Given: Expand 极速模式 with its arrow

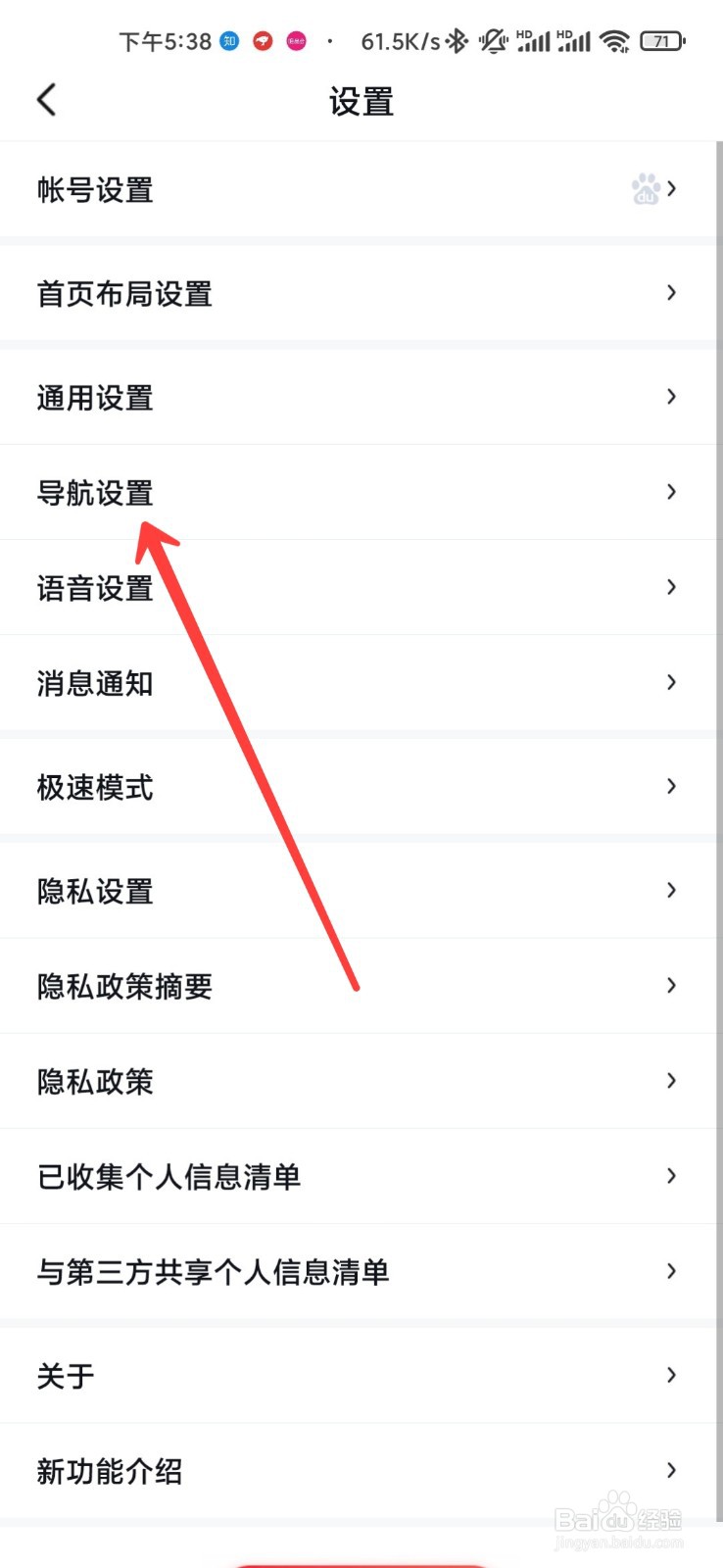Looking at the screenshot, I should 670,786.
